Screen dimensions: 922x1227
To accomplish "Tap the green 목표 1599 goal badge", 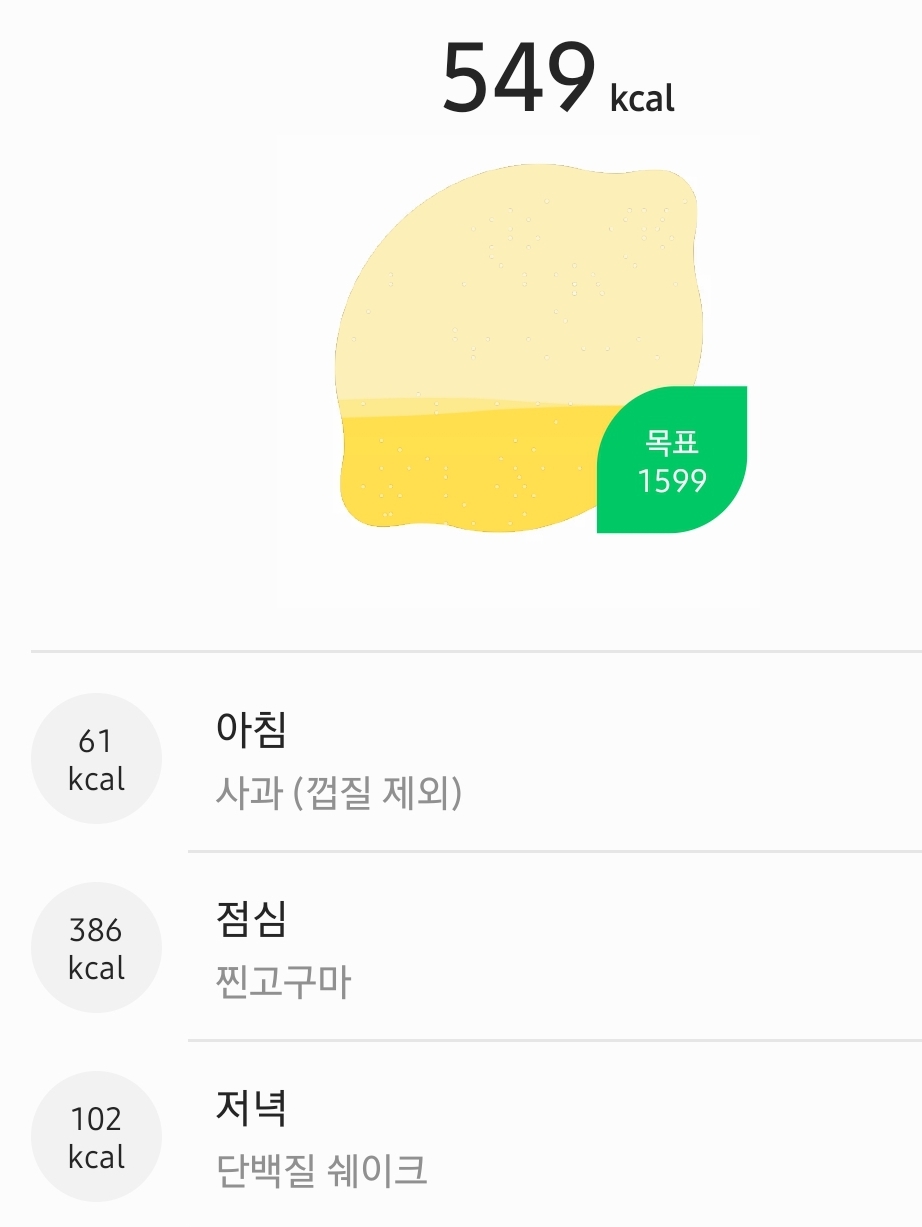I will [x=671, y=458].
